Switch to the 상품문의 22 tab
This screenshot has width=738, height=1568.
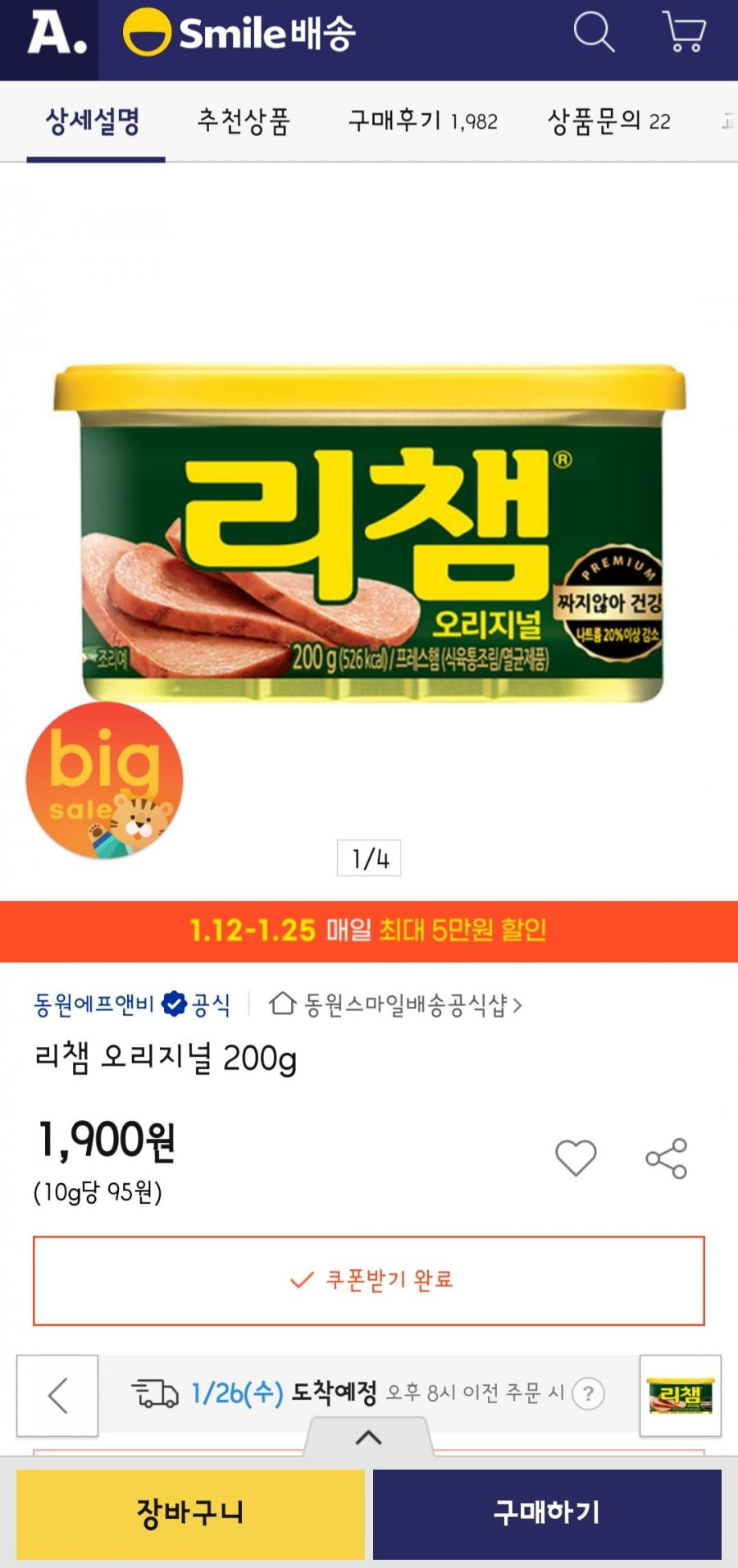[x=608, y=121]
